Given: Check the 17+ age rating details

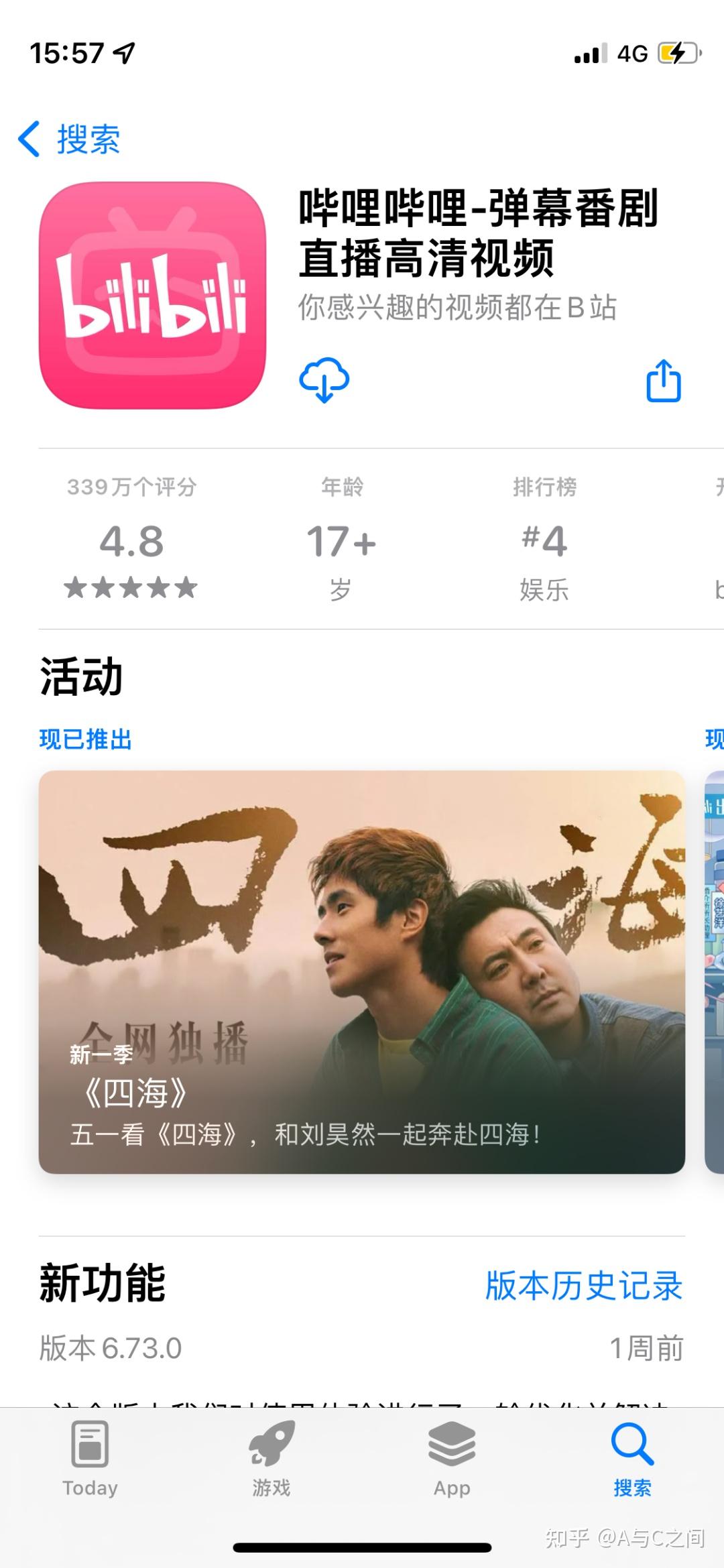Looking at the screenshot, I should pos(341,538).
